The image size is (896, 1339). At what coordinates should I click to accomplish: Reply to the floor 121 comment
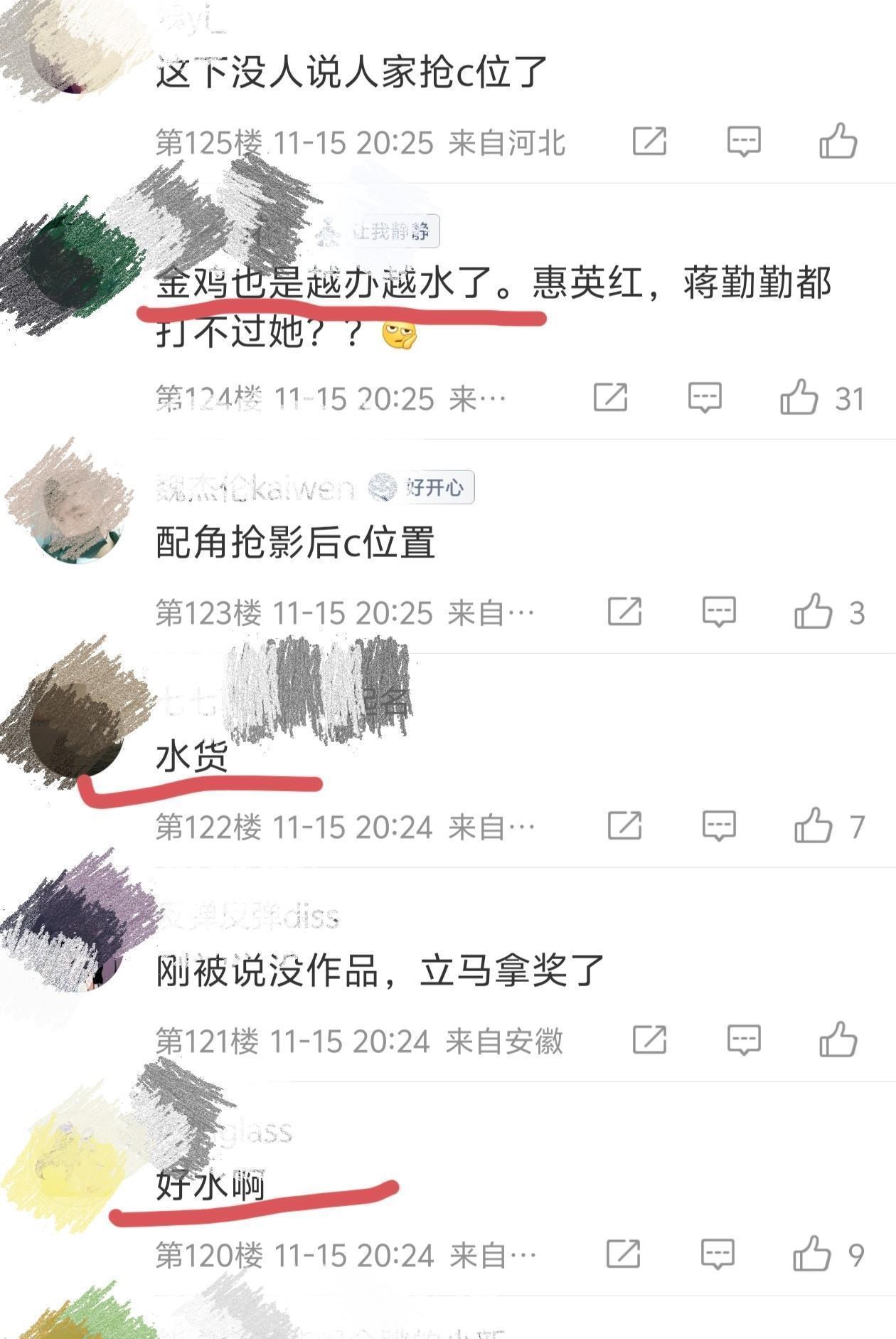[744, 1039]
